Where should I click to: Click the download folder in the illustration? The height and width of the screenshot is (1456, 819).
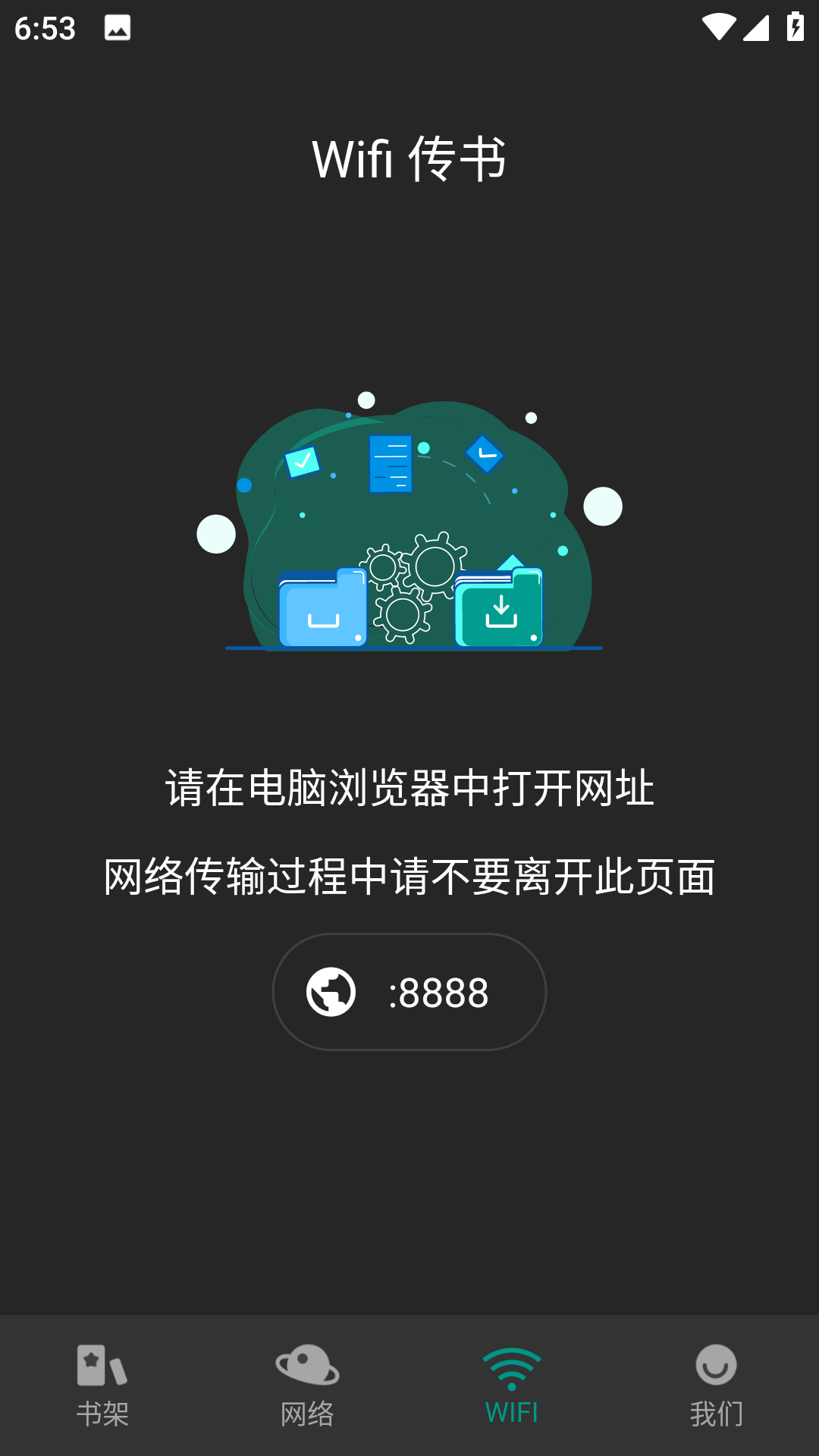click(500, 607)
